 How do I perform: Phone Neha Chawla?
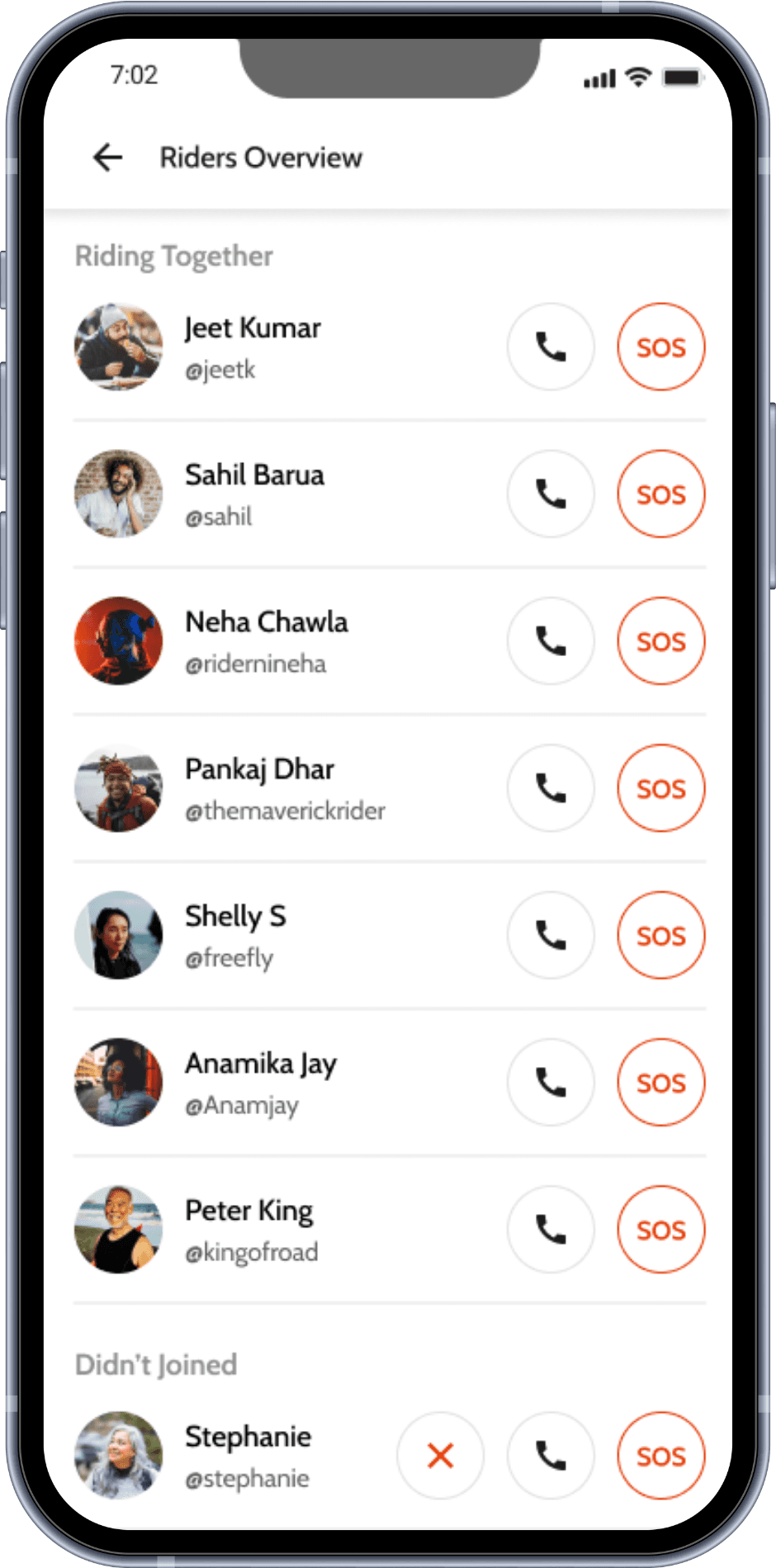(x=551, y=640)
